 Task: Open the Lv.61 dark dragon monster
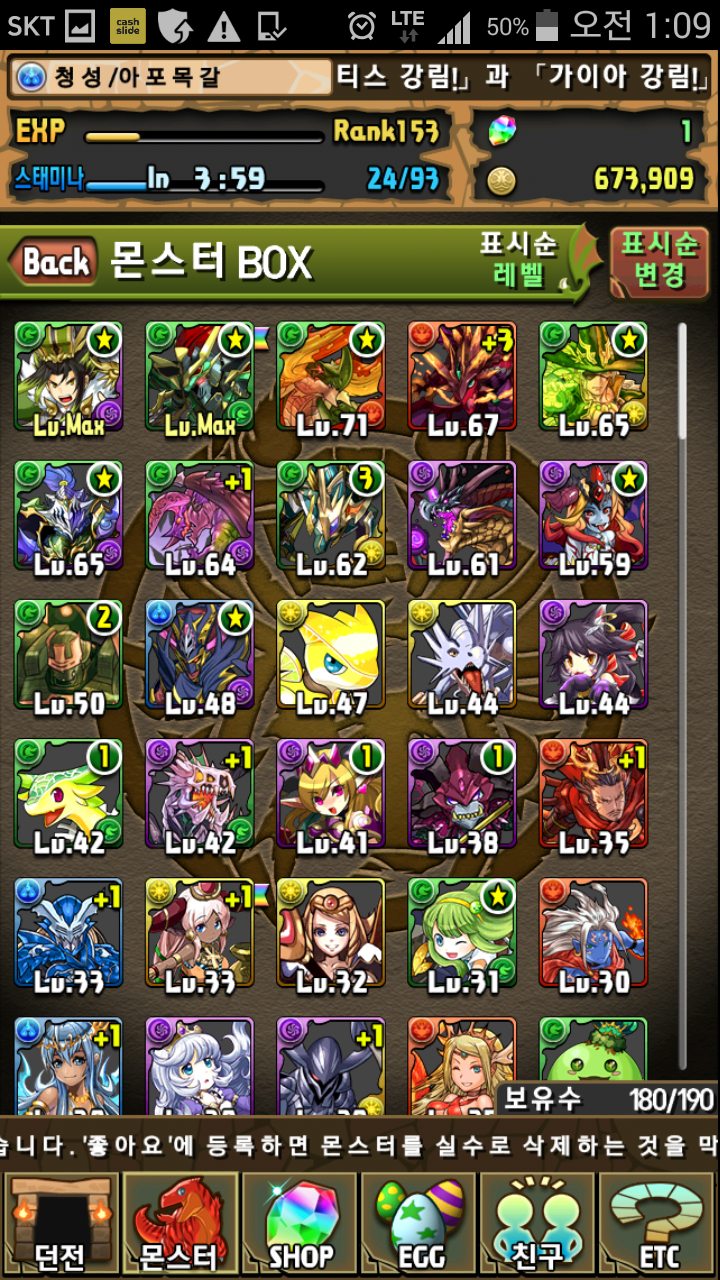[462, 516]
